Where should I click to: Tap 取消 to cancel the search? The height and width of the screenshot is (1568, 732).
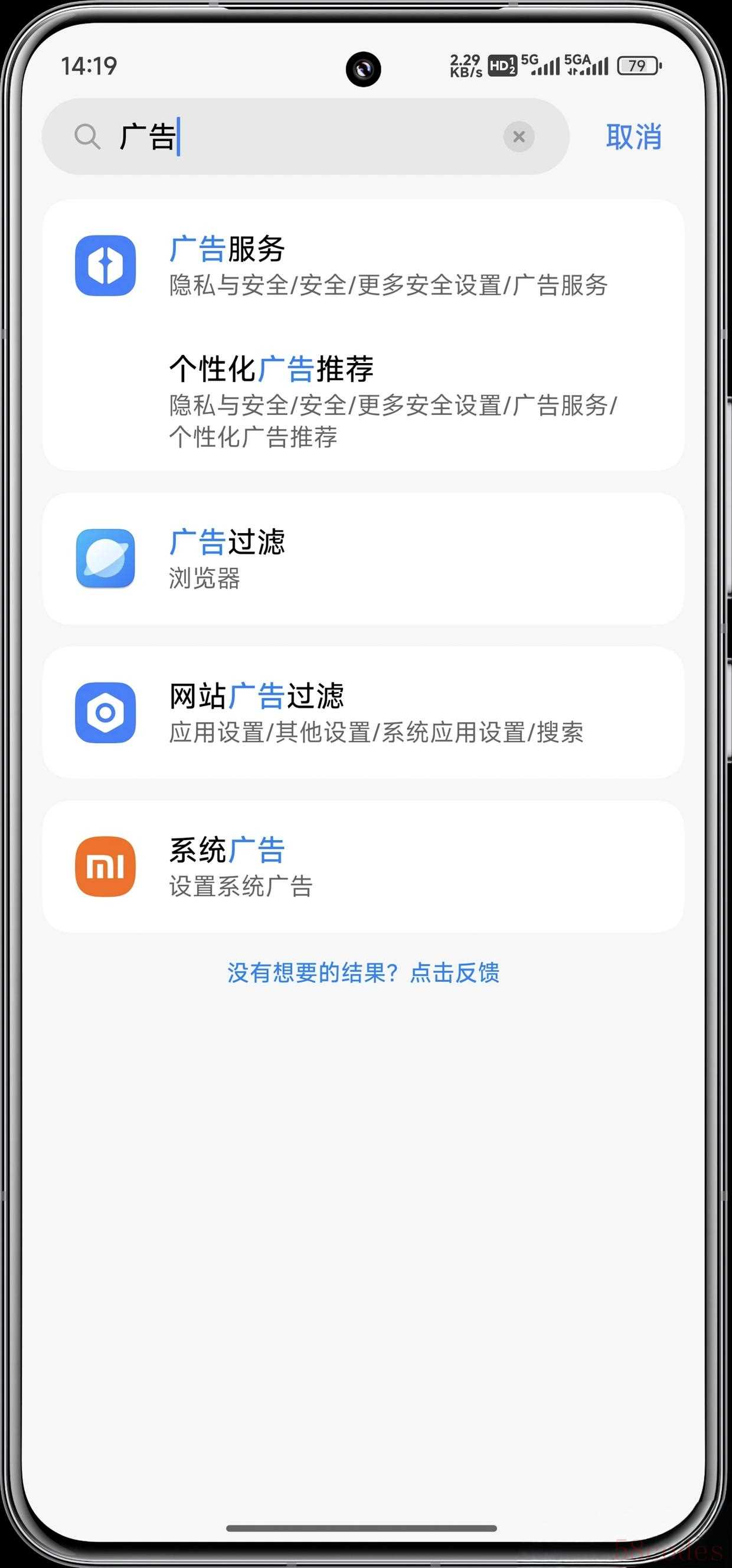pos(633,137)
